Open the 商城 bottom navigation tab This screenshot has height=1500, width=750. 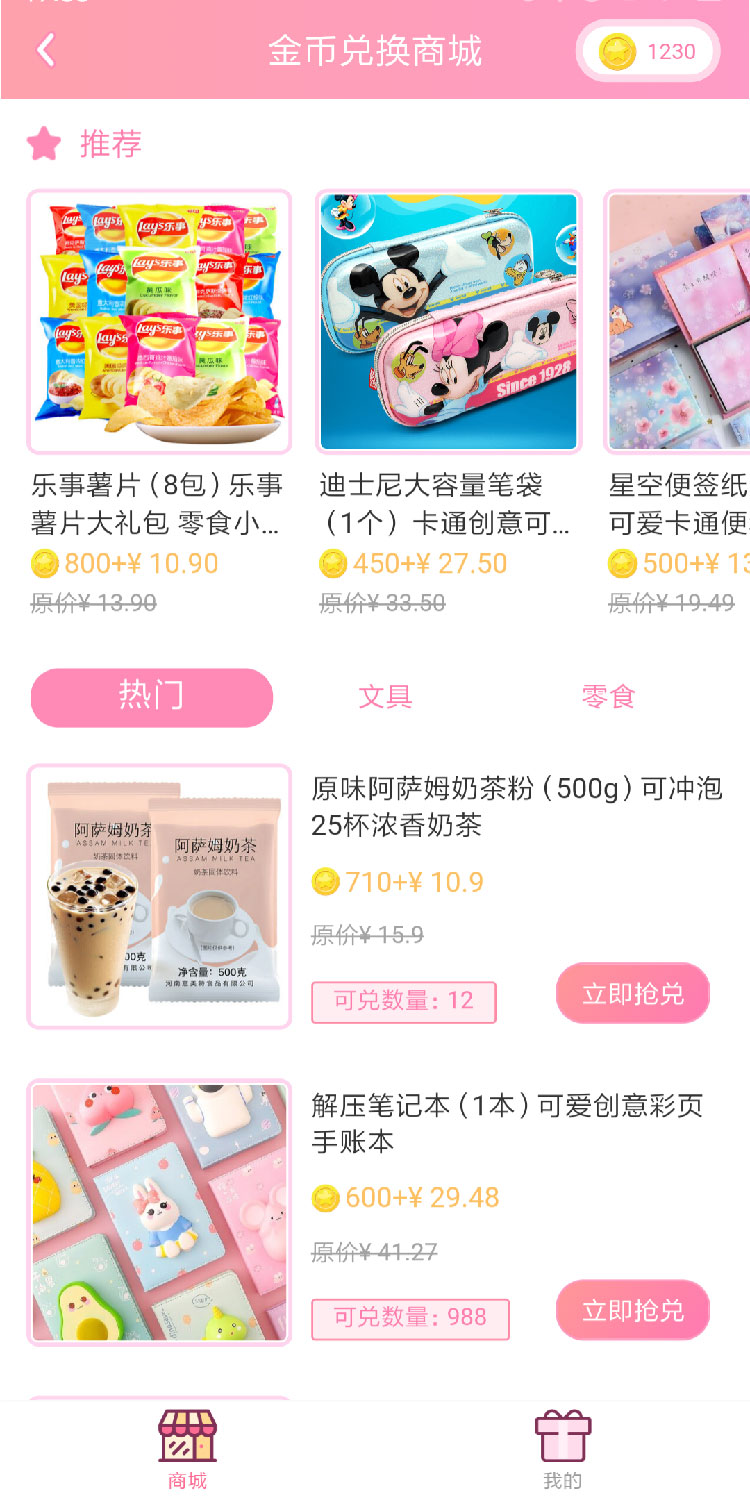(188, 1450)
